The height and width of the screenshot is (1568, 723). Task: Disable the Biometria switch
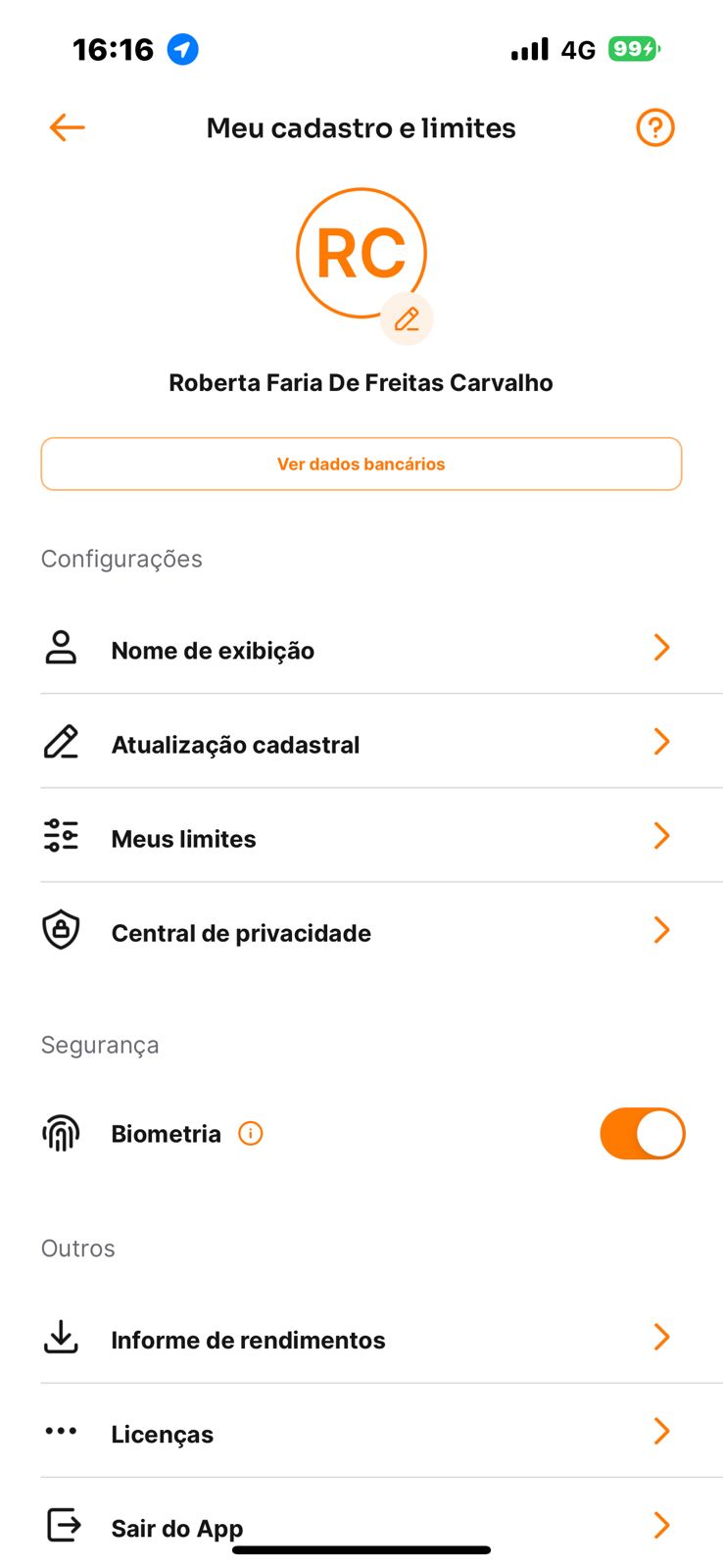642,1134
